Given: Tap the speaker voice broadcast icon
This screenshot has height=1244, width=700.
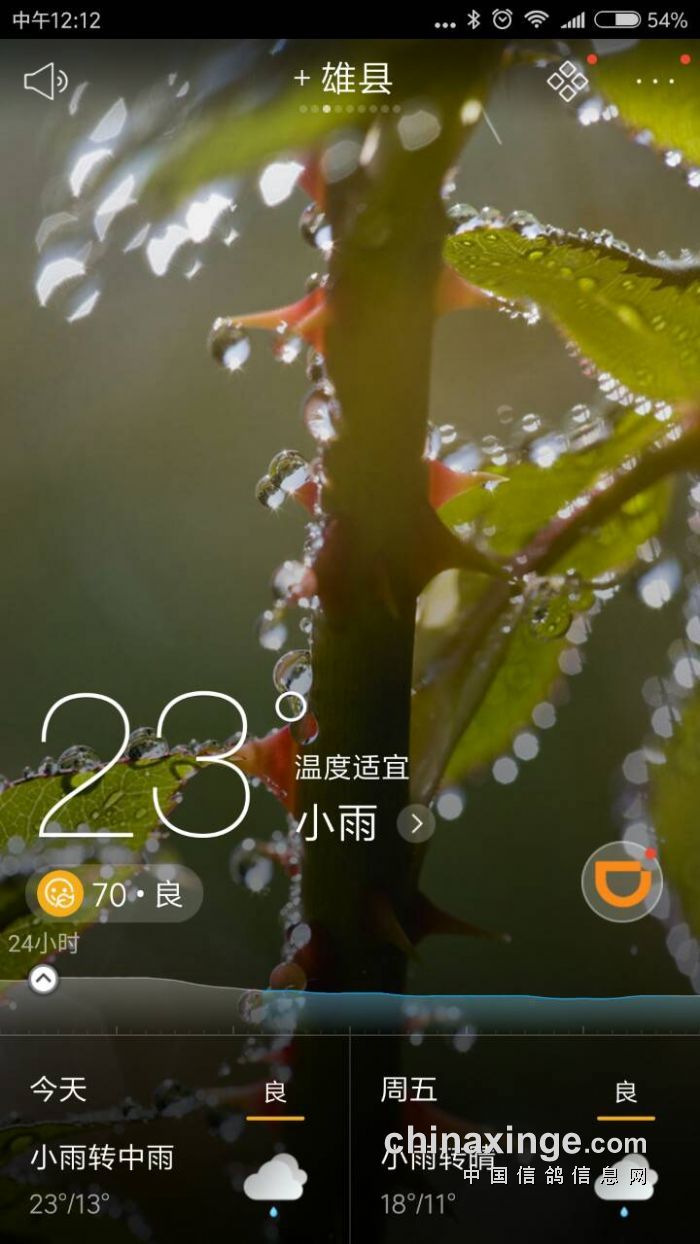Looking at the screenshot, I should click(x=45, y=81).
